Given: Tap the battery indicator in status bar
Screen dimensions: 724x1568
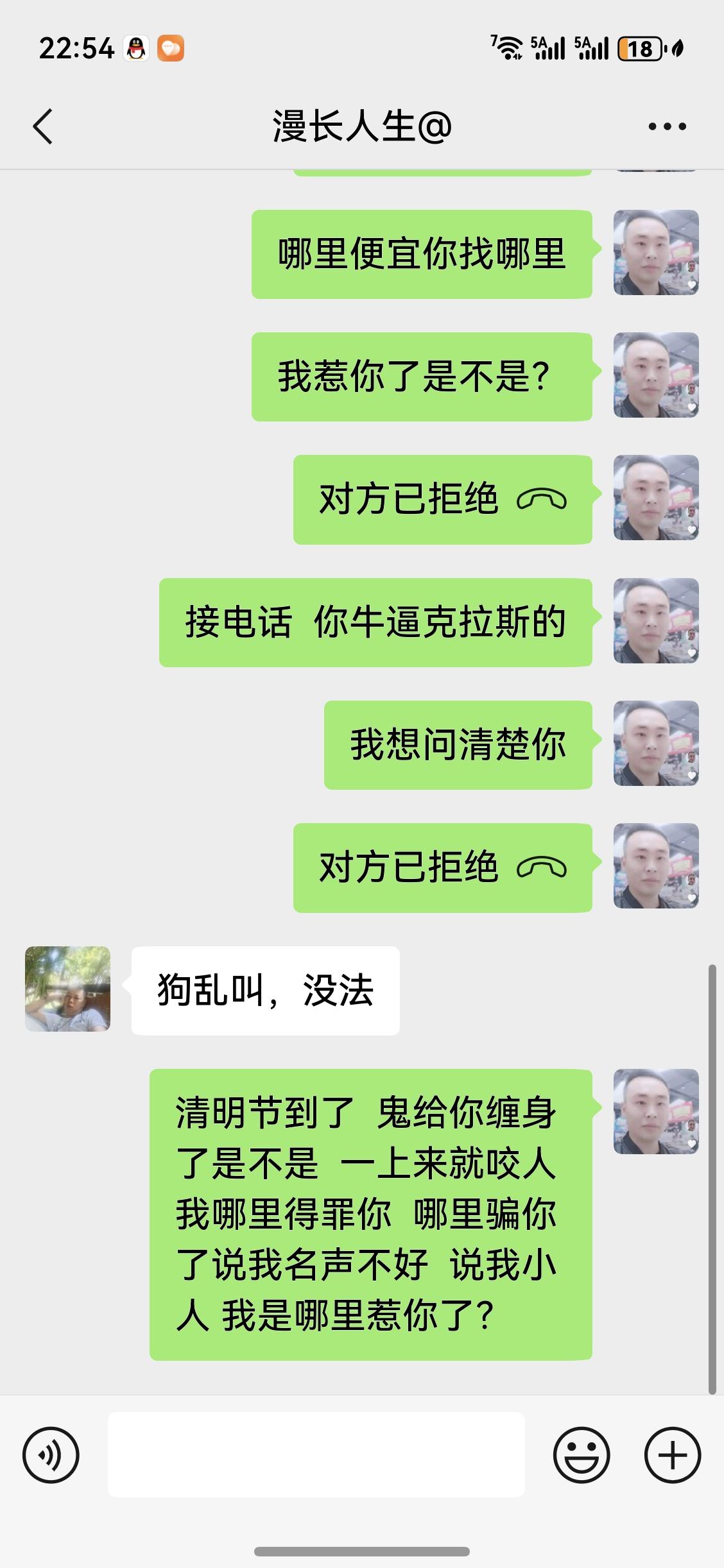Looking at the screenshot, I should (640, 47).
